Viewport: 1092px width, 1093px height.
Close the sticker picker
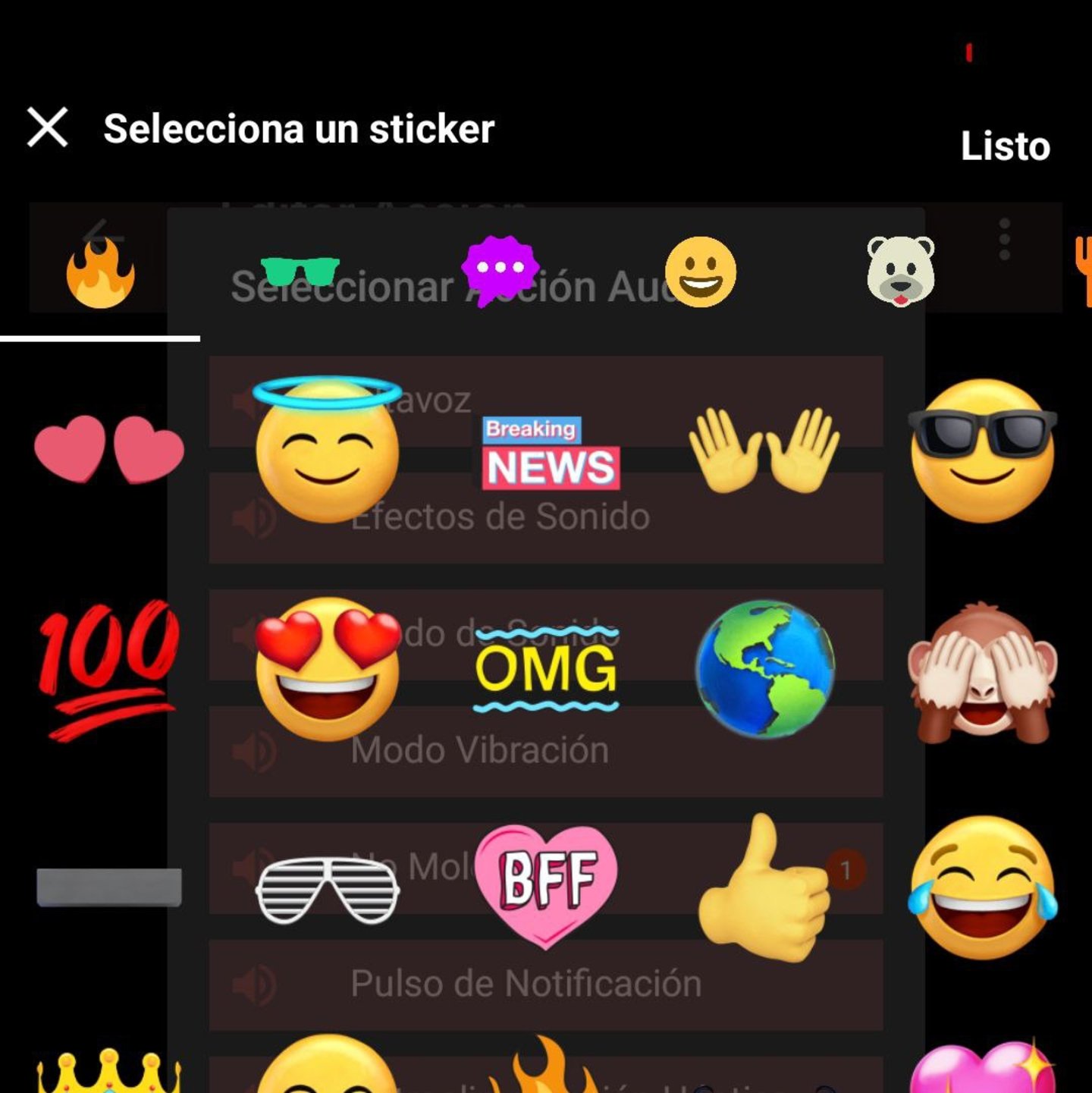pos(48,127)
